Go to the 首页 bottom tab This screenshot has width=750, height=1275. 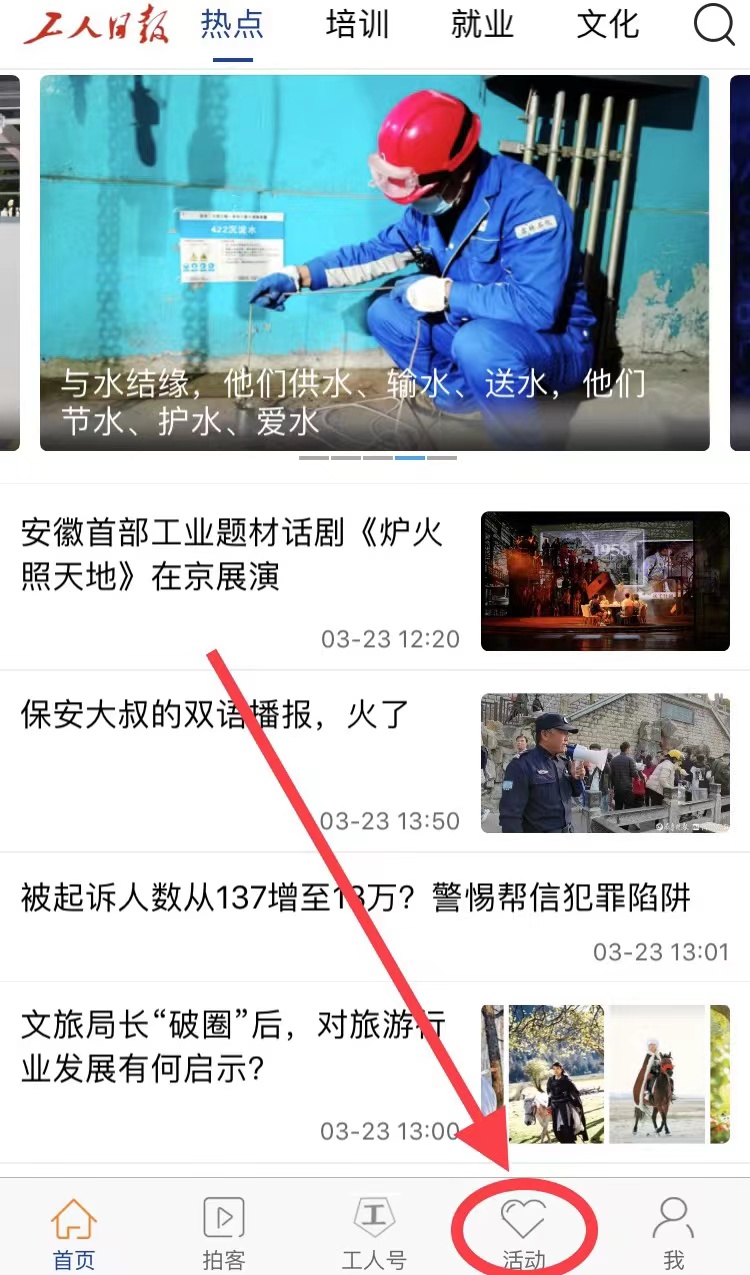74,1232
